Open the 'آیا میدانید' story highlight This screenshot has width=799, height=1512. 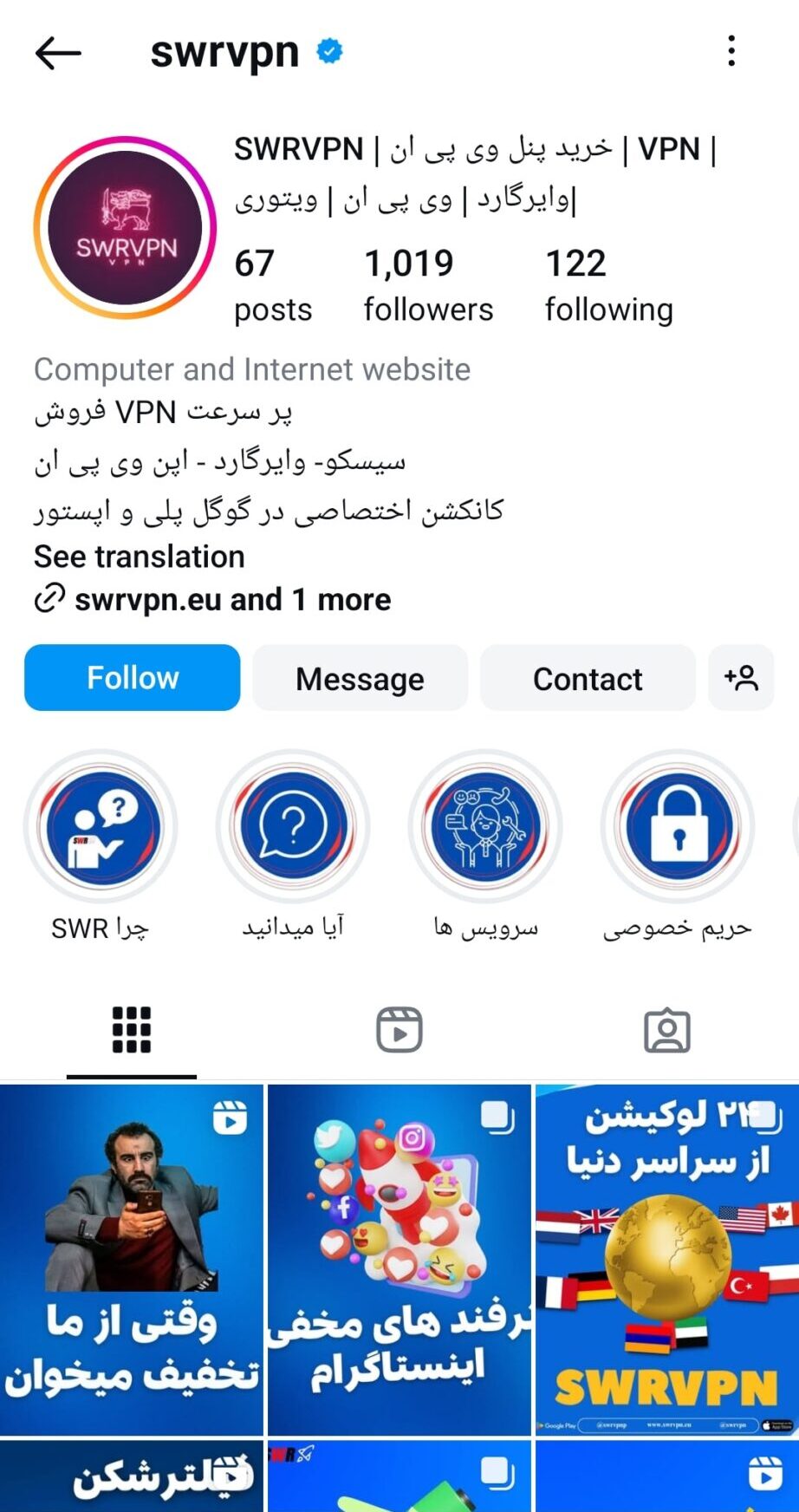[x=294, y=828]
